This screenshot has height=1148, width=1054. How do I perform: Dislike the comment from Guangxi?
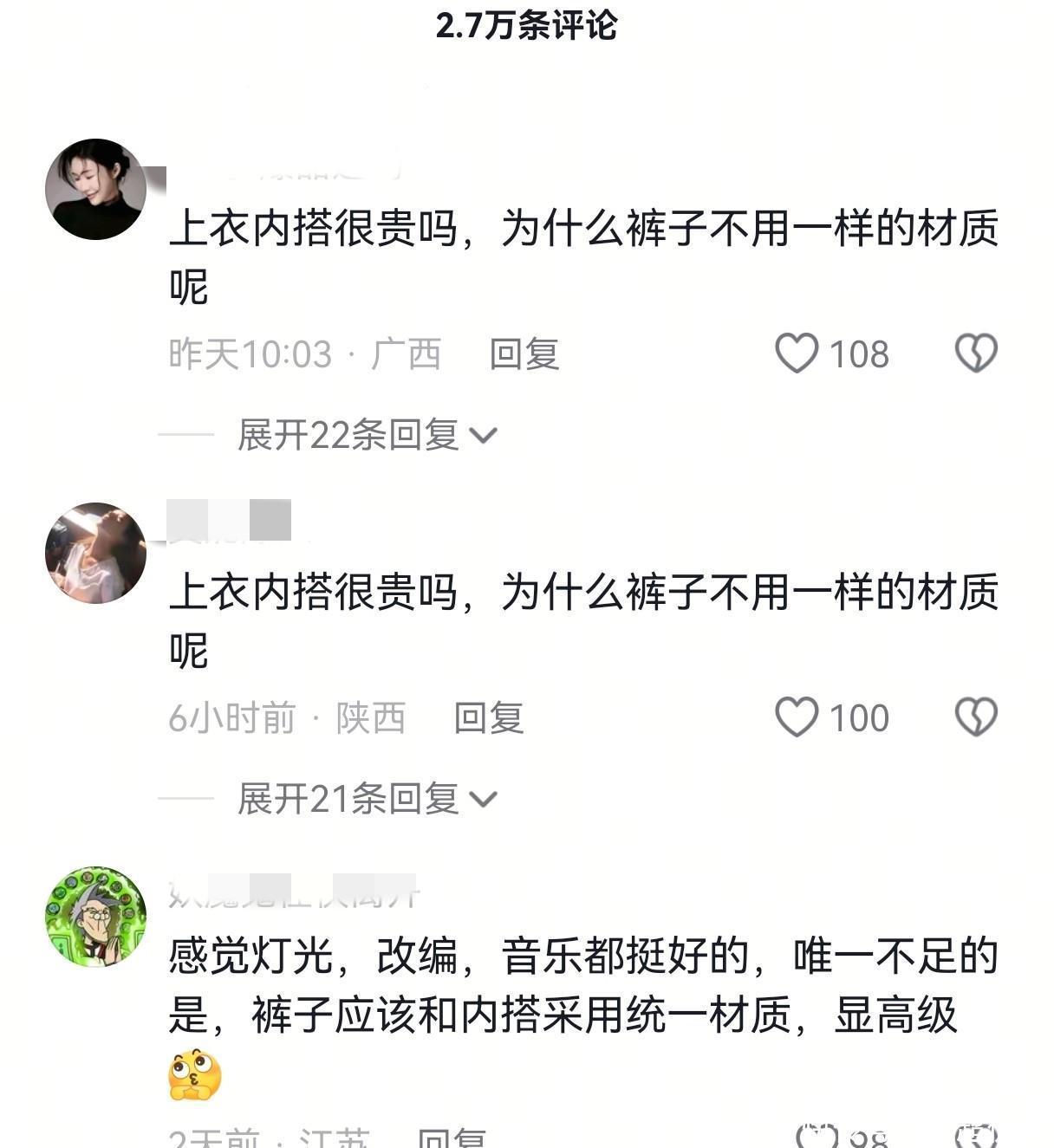coord(976,353)
